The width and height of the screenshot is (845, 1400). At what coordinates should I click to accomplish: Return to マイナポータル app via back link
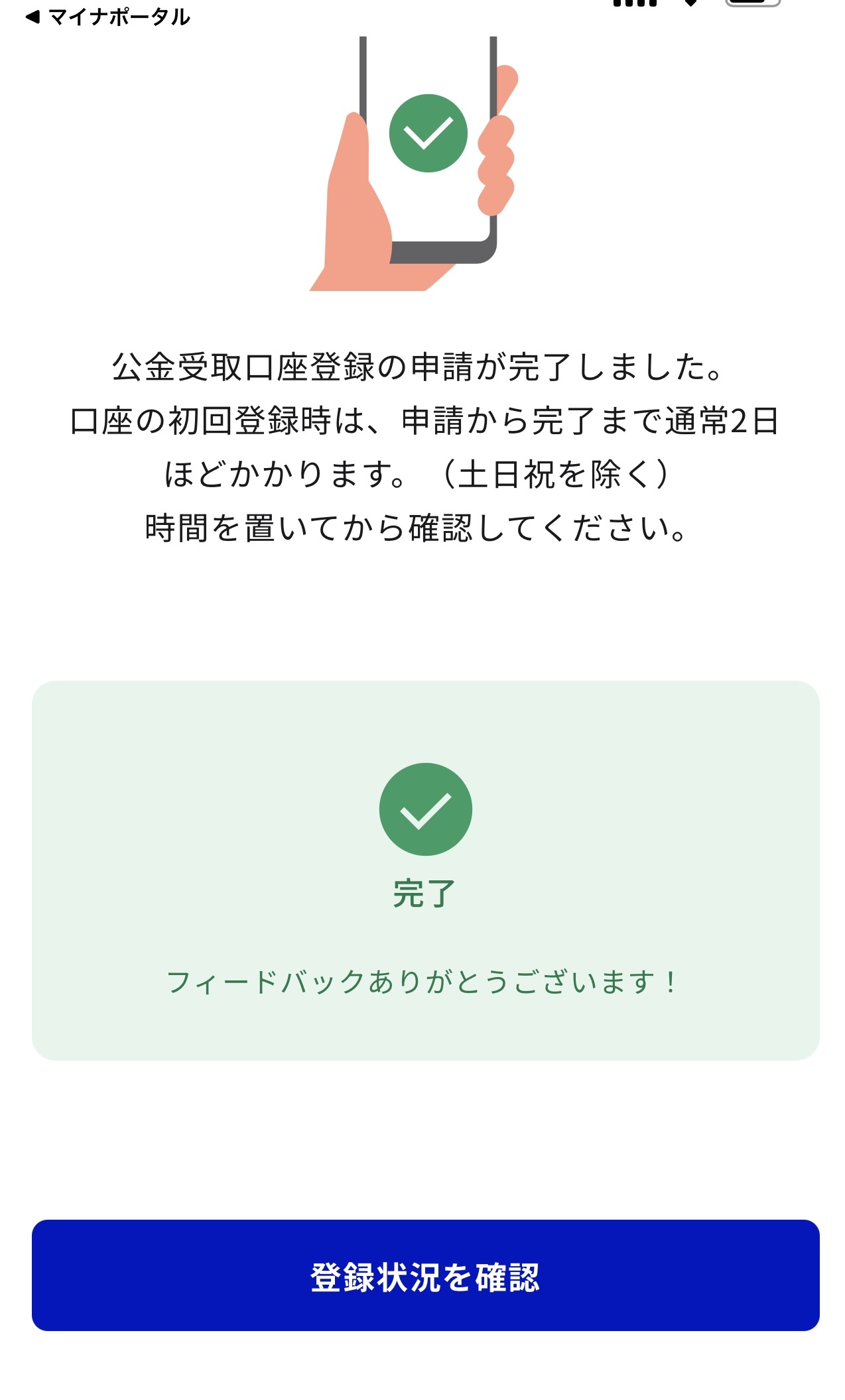[x=108, y=17]
